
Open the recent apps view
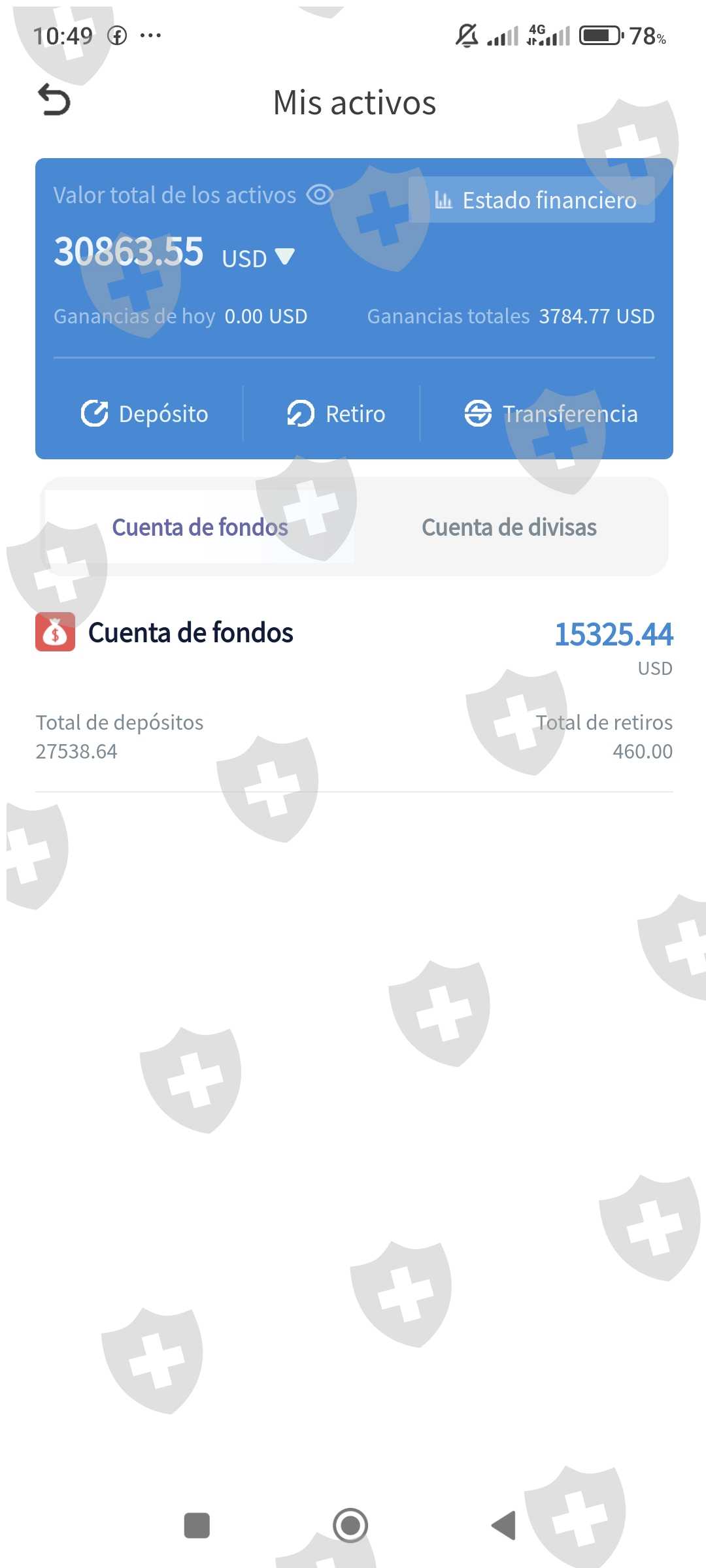point(197,1526)
